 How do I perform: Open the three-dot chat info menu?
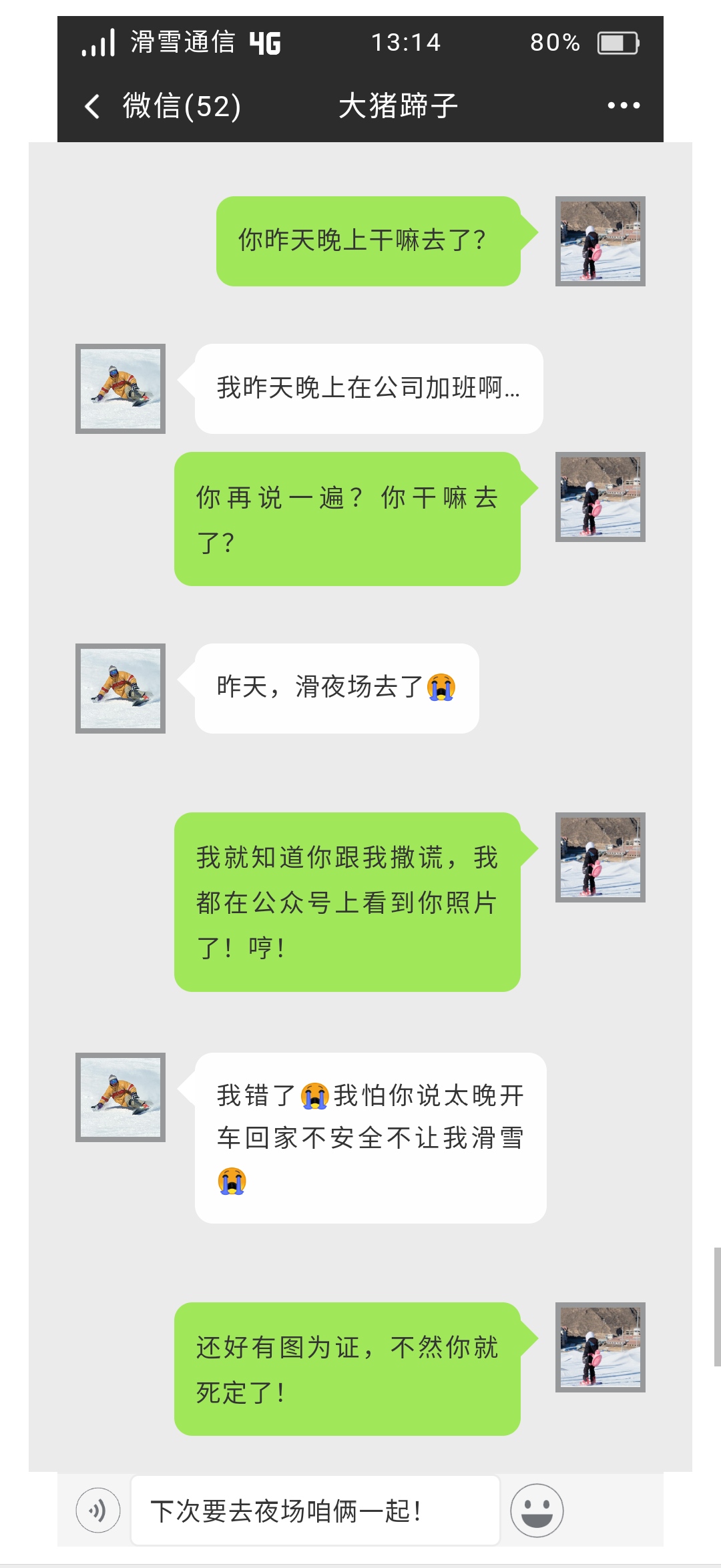coord(624,105)
